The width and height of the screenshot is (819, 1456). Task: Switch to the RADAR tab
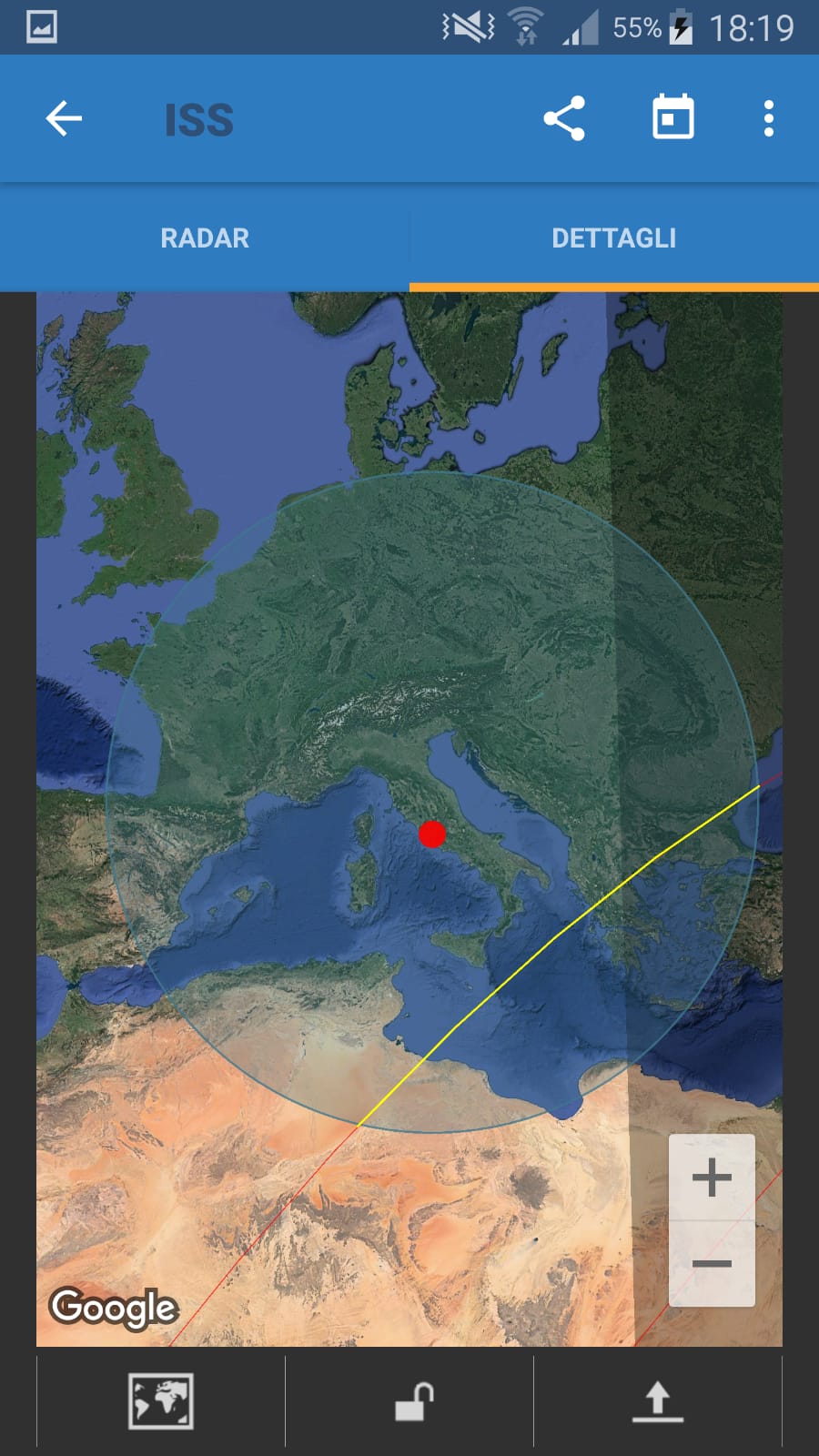tap(205, 238)
